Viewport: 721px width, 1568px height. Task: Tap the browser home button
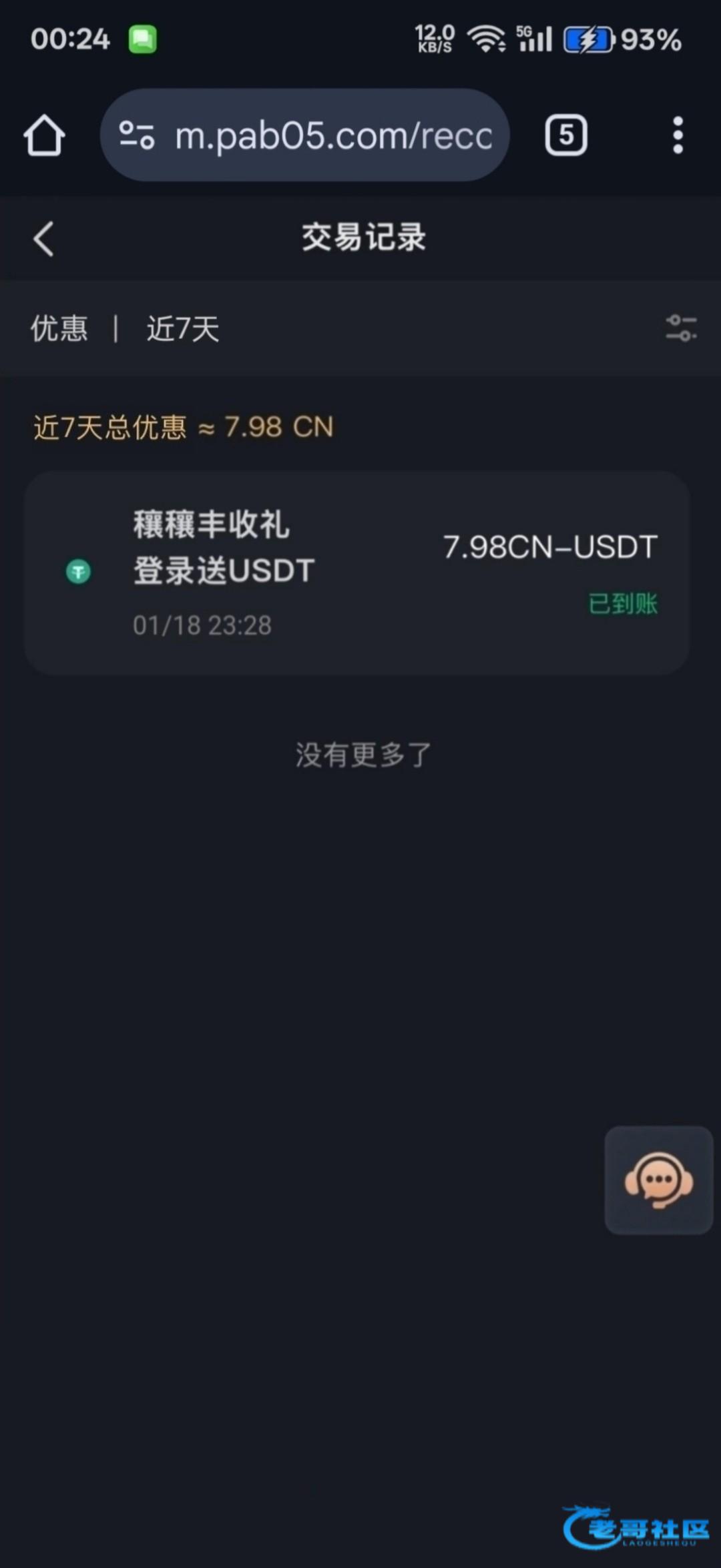[x=44, y=135]
